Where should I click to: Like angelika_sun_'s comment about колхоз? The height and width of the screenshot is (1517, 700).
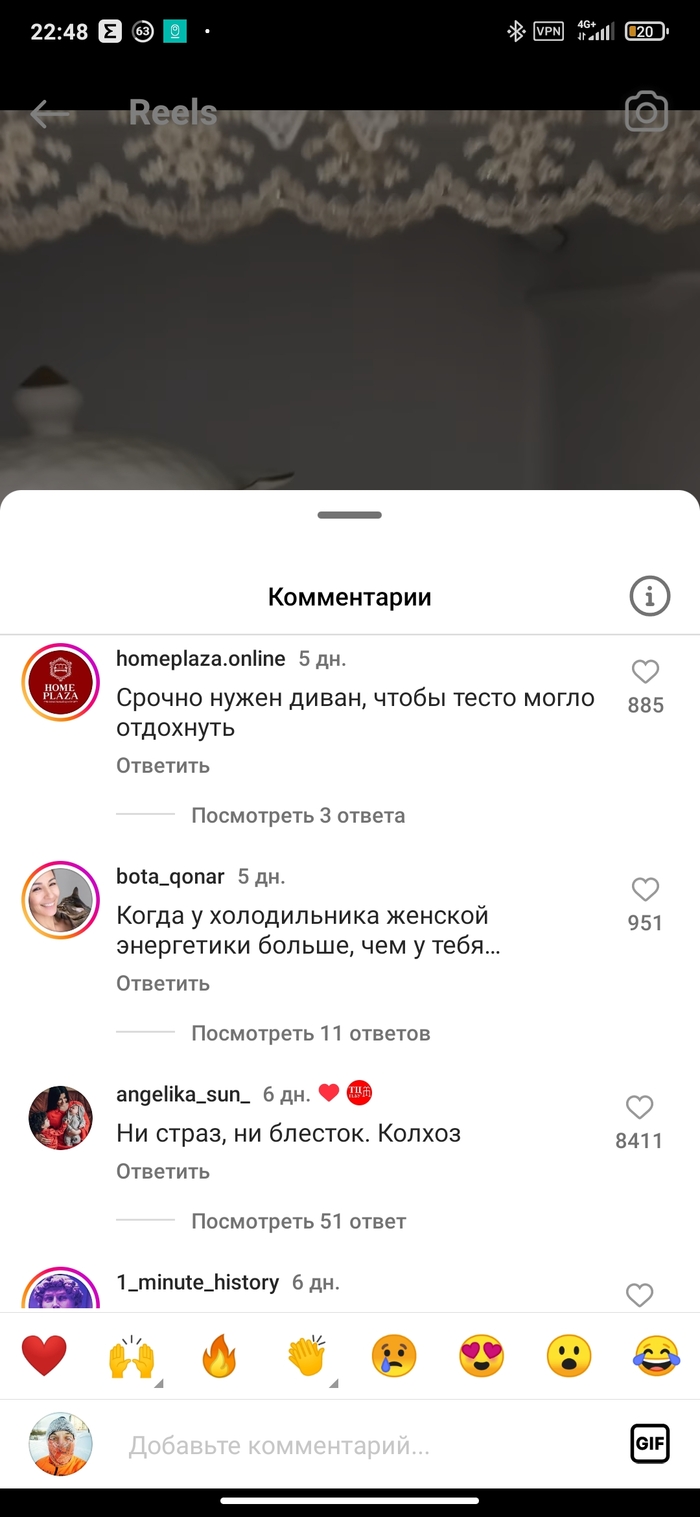[x=639, y=1107]
